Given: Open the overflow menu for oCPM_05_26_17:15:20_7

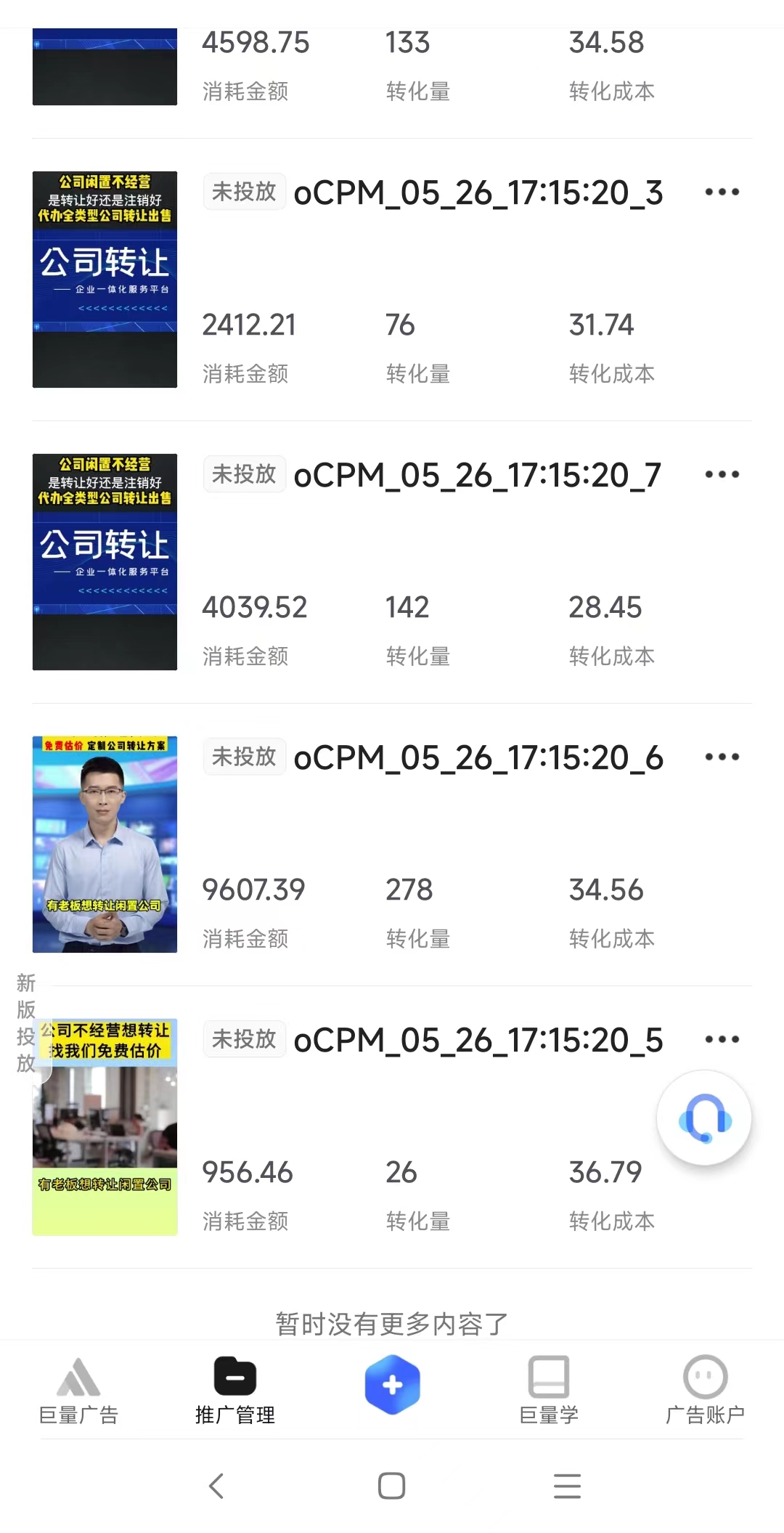Looking at the screenshot, I should tap(722, 475).
